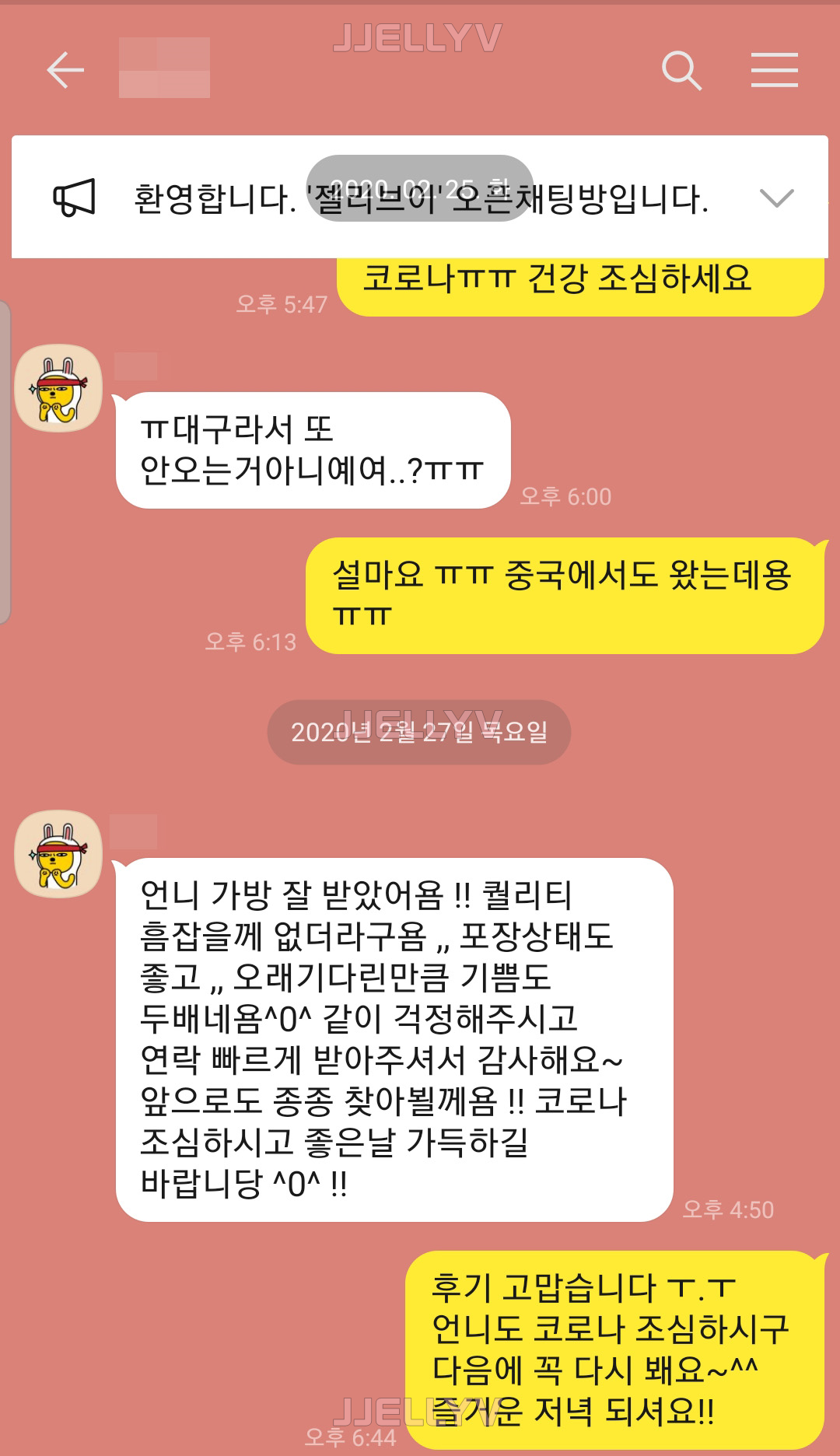Expand the pinned notice with the chevron
Screen dimensions: 840x1456
tap(776, 198)
